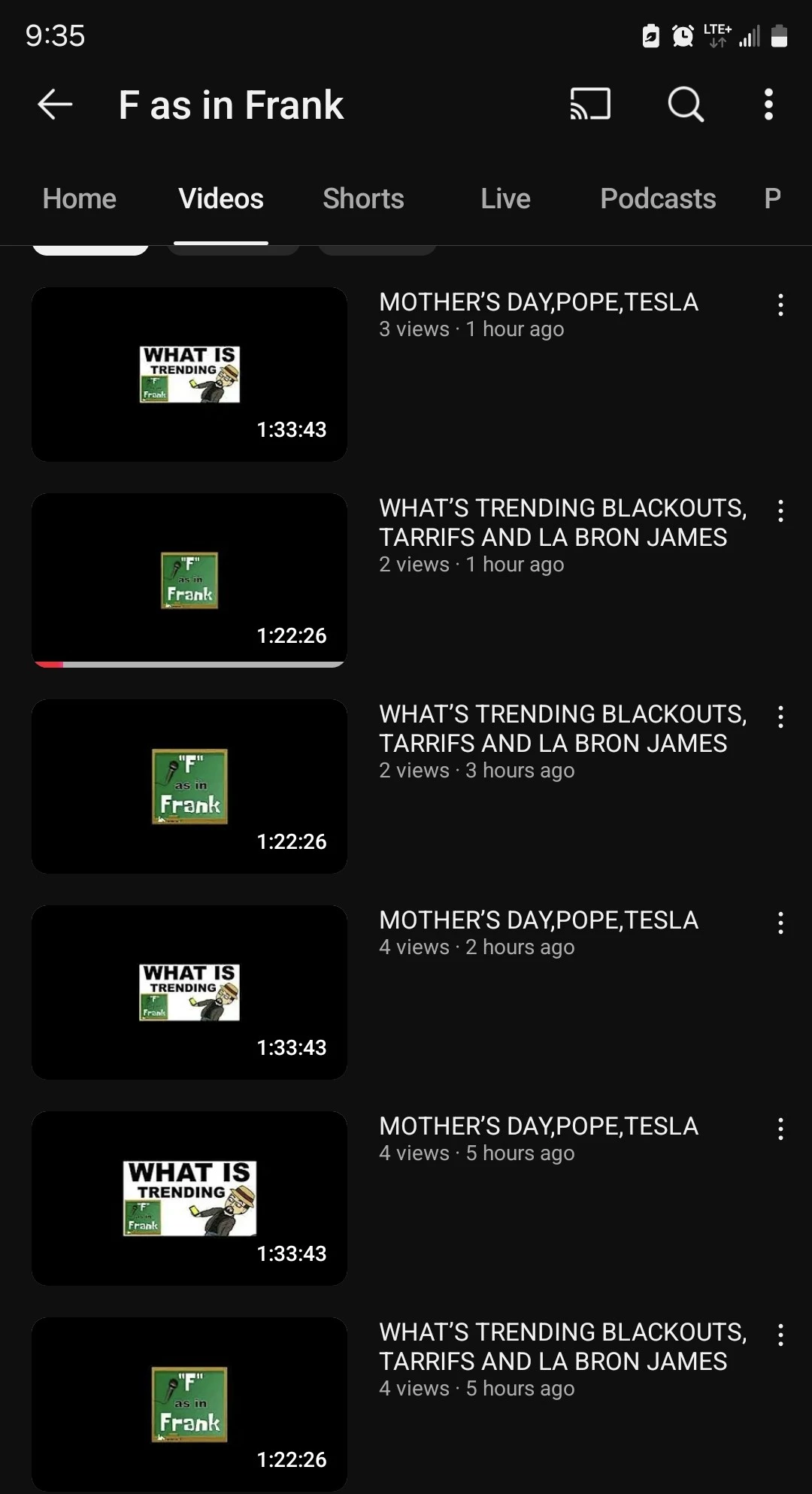Play WHAT'S TRENDING BLACKOUTS video from 3 hours ago
The width and height of the screenshot is (812, 1494).
(189, 786)
